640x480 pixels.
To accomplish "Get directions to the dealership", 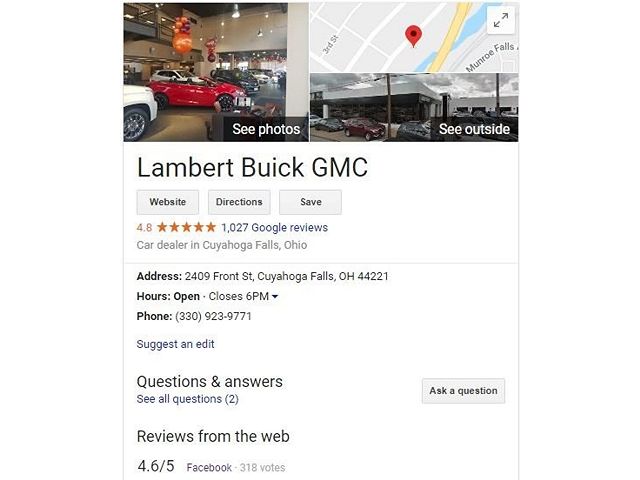I will pyautogui.click(x=239, y=202).
